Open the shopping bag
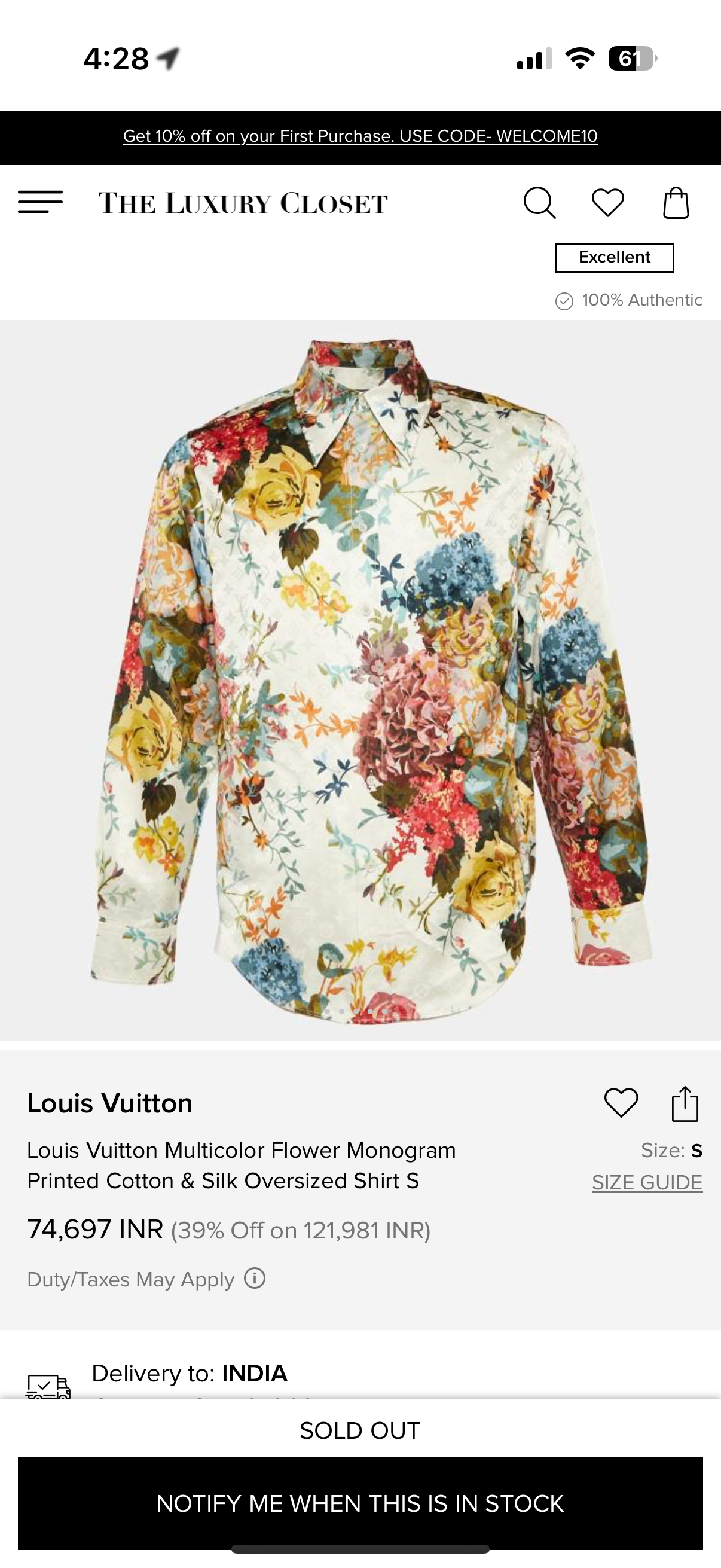Image resolution: width=721 pixels, height=1568 pixels. click(676, 203)
